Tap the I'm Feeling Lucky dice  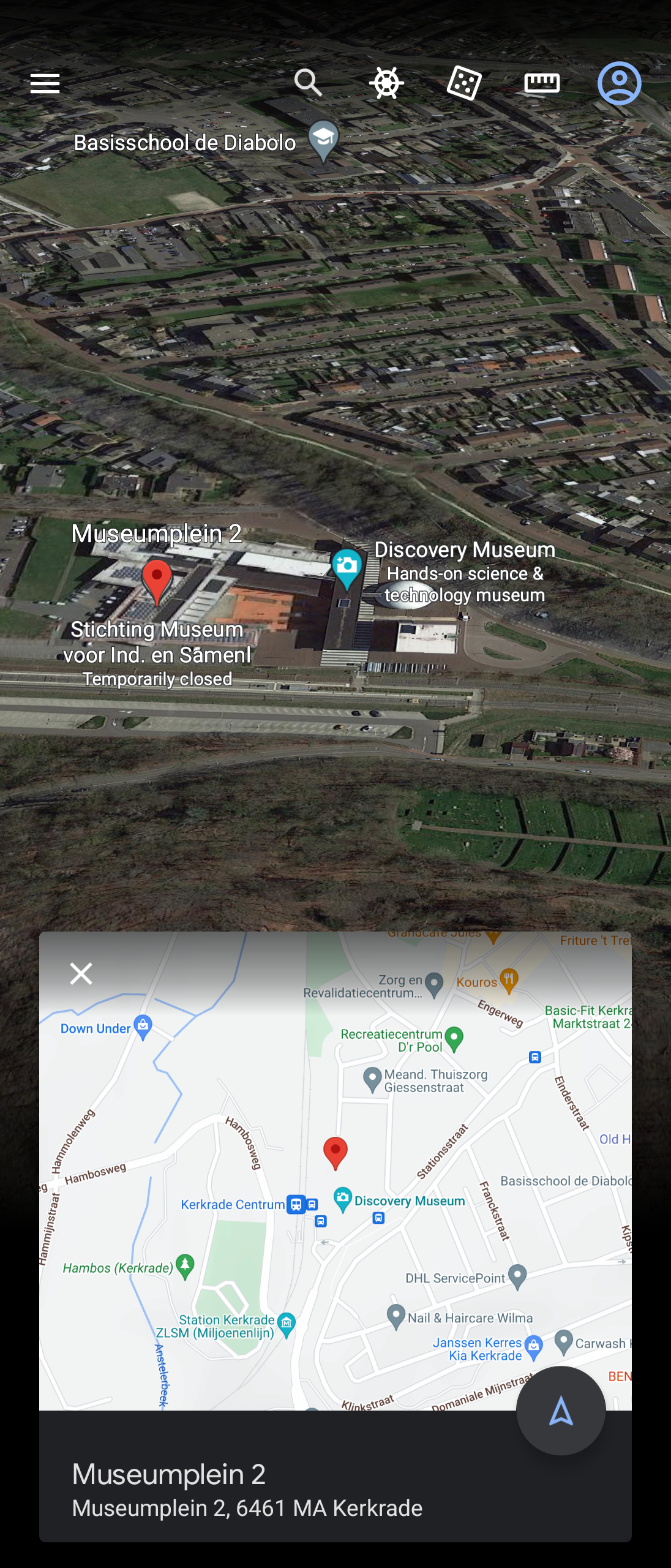coord(464,83)
